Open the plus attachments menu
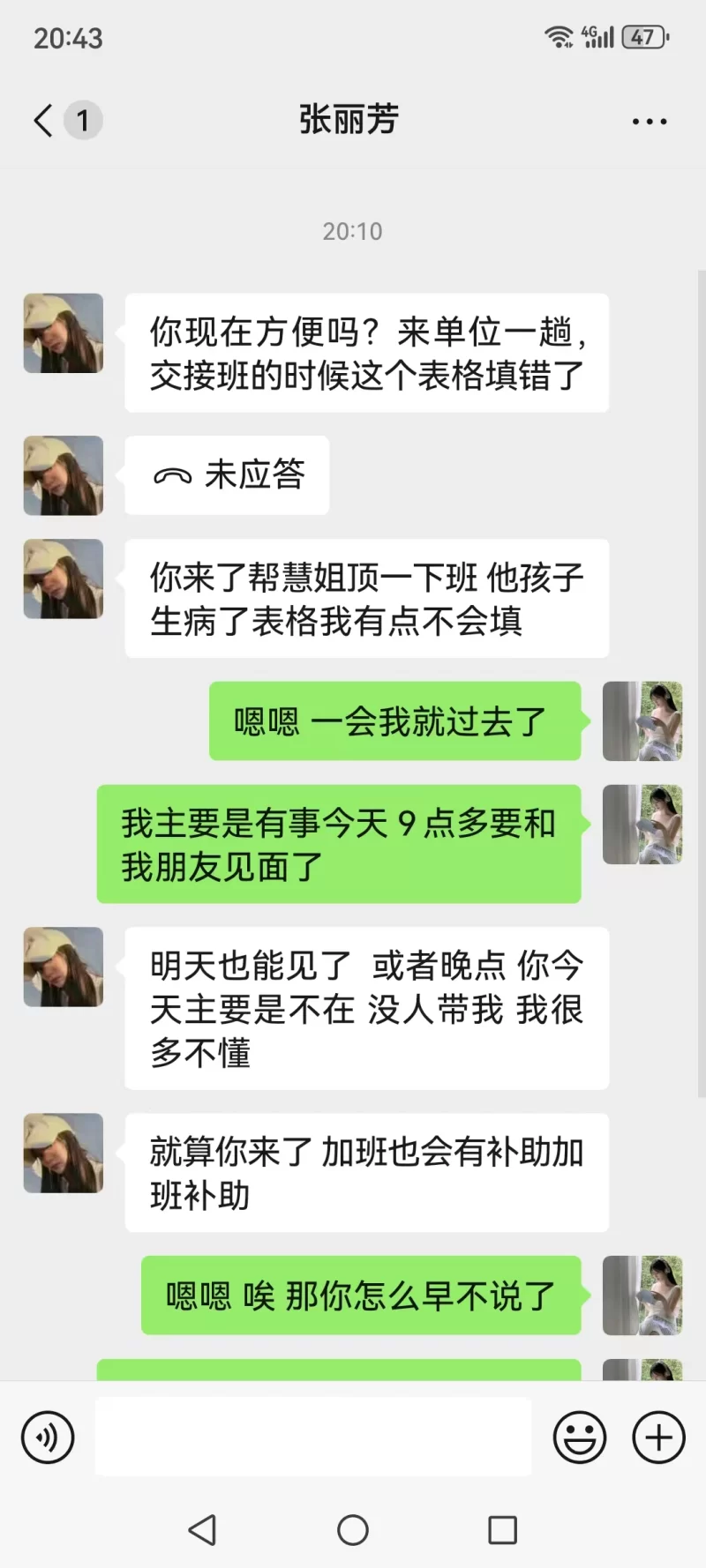The width and height of the screenshot is (706, 1568). (x=658, y=1437)
